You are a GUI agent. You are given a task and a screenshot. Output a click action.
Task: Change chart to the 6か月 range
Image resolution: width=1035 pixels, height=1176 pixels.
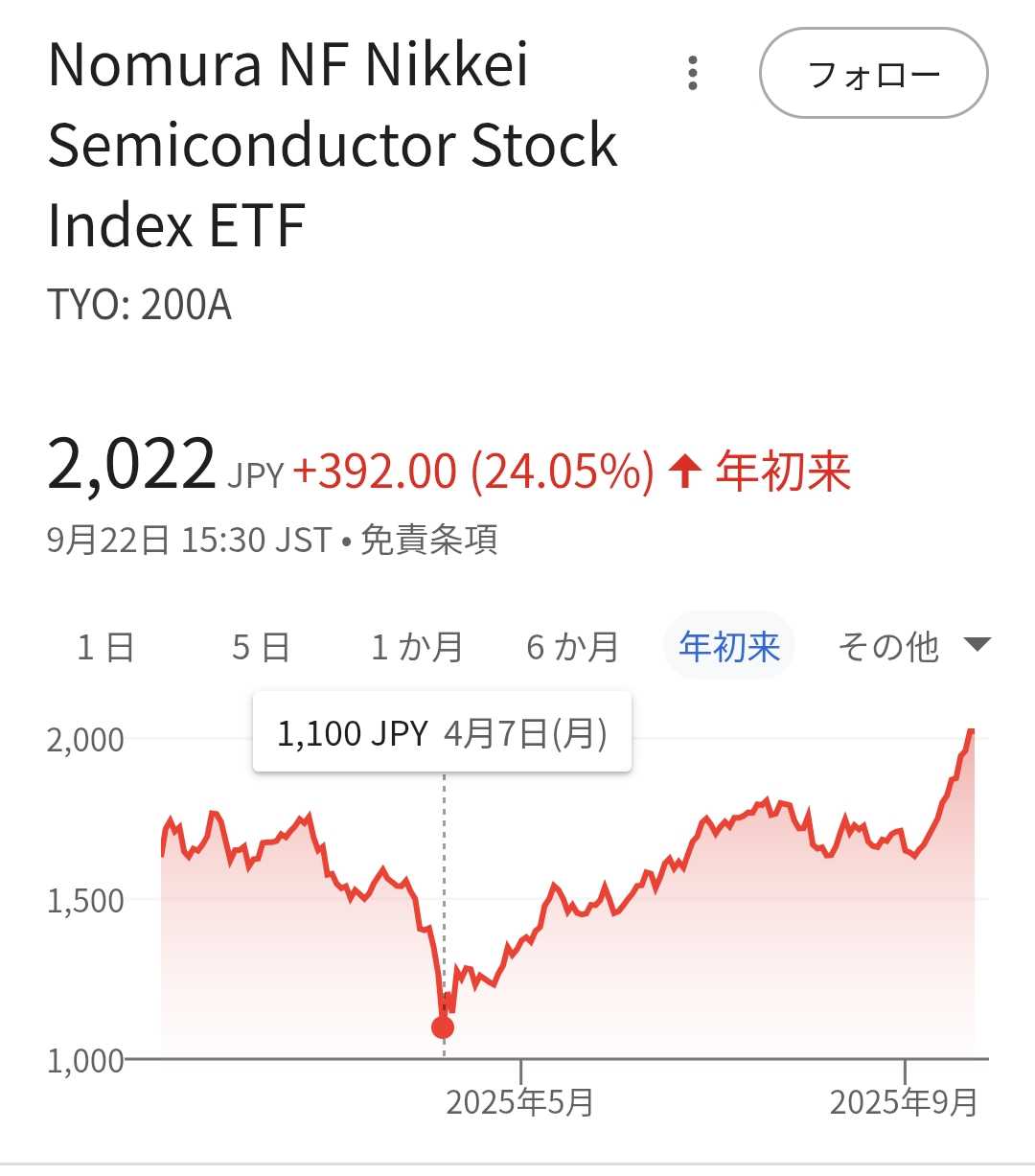click(x=572, y=647)
